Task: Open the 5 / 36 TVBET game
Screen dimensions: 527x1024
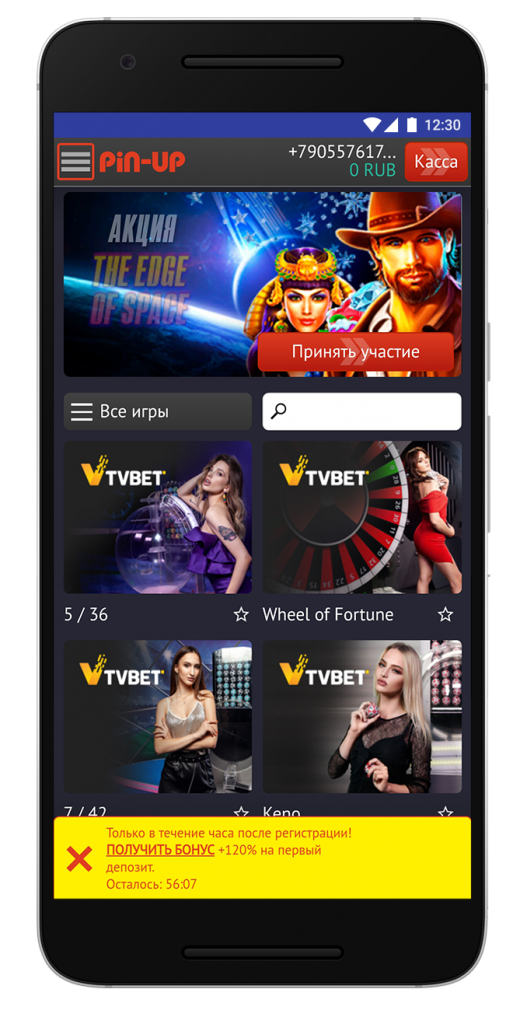Action: click(x=157, y=517)
